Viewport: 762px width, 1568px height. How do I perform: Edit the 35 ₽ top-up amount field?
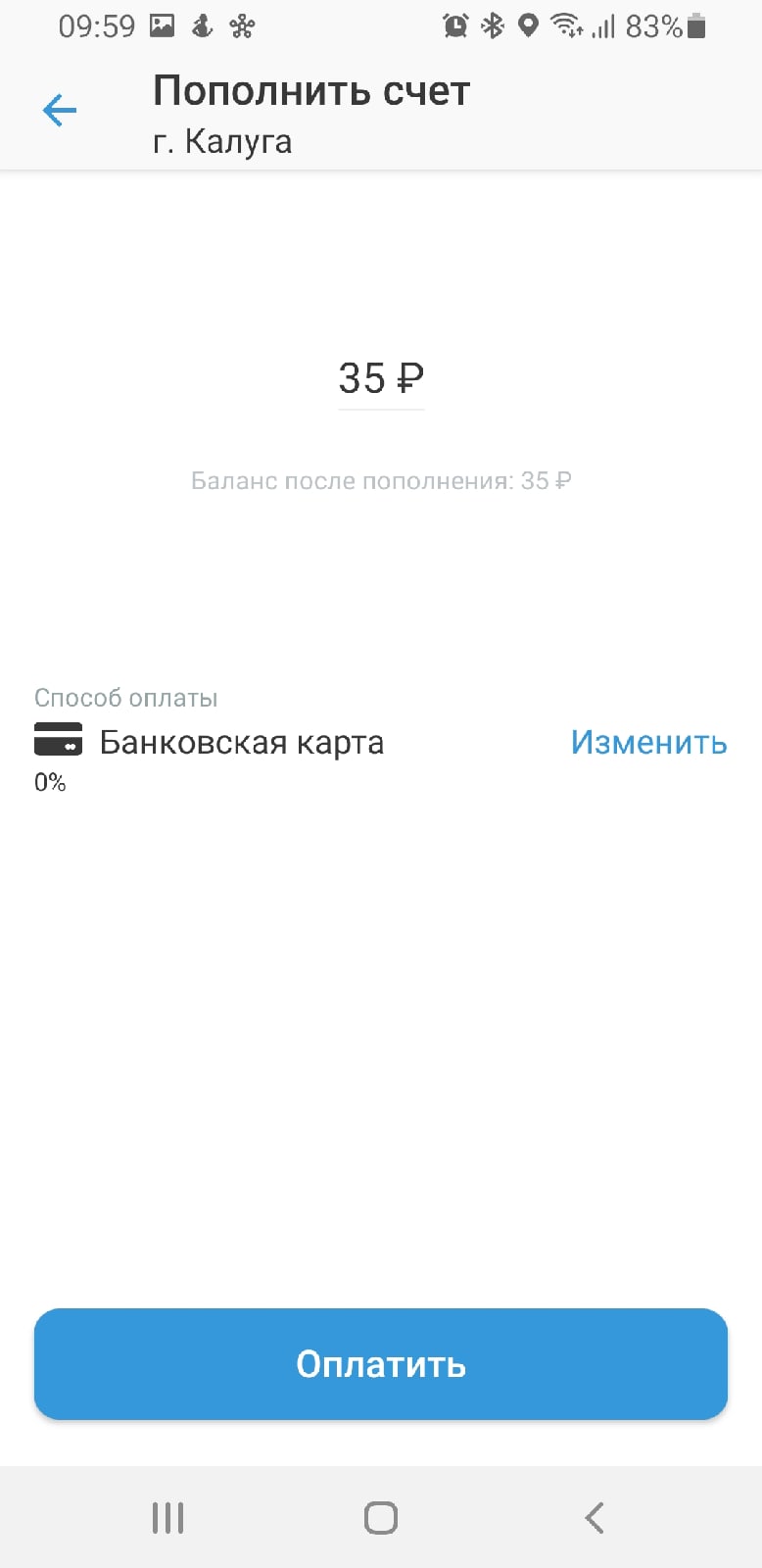coord(380,378)
